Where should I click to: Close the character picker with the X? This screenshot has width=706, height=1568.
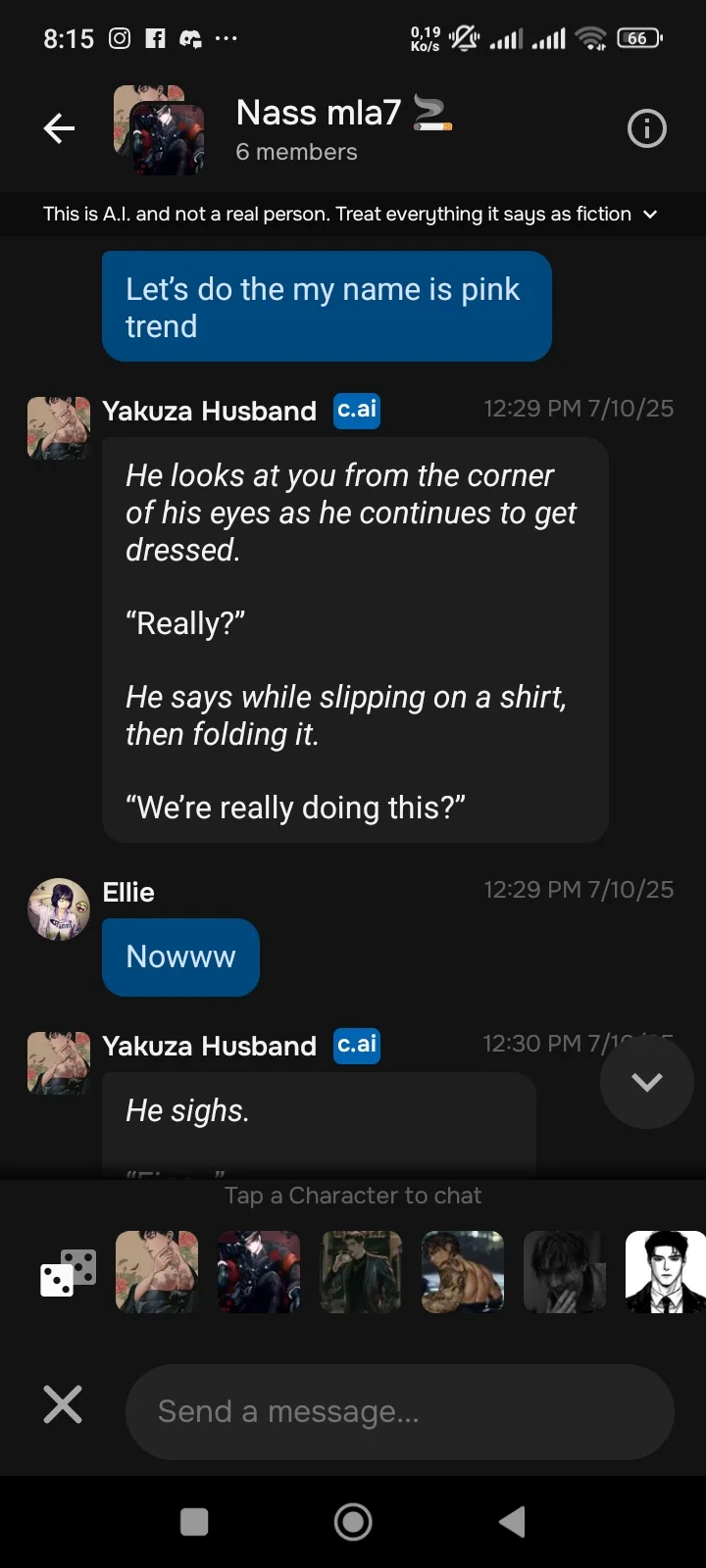coord(63,1405)
